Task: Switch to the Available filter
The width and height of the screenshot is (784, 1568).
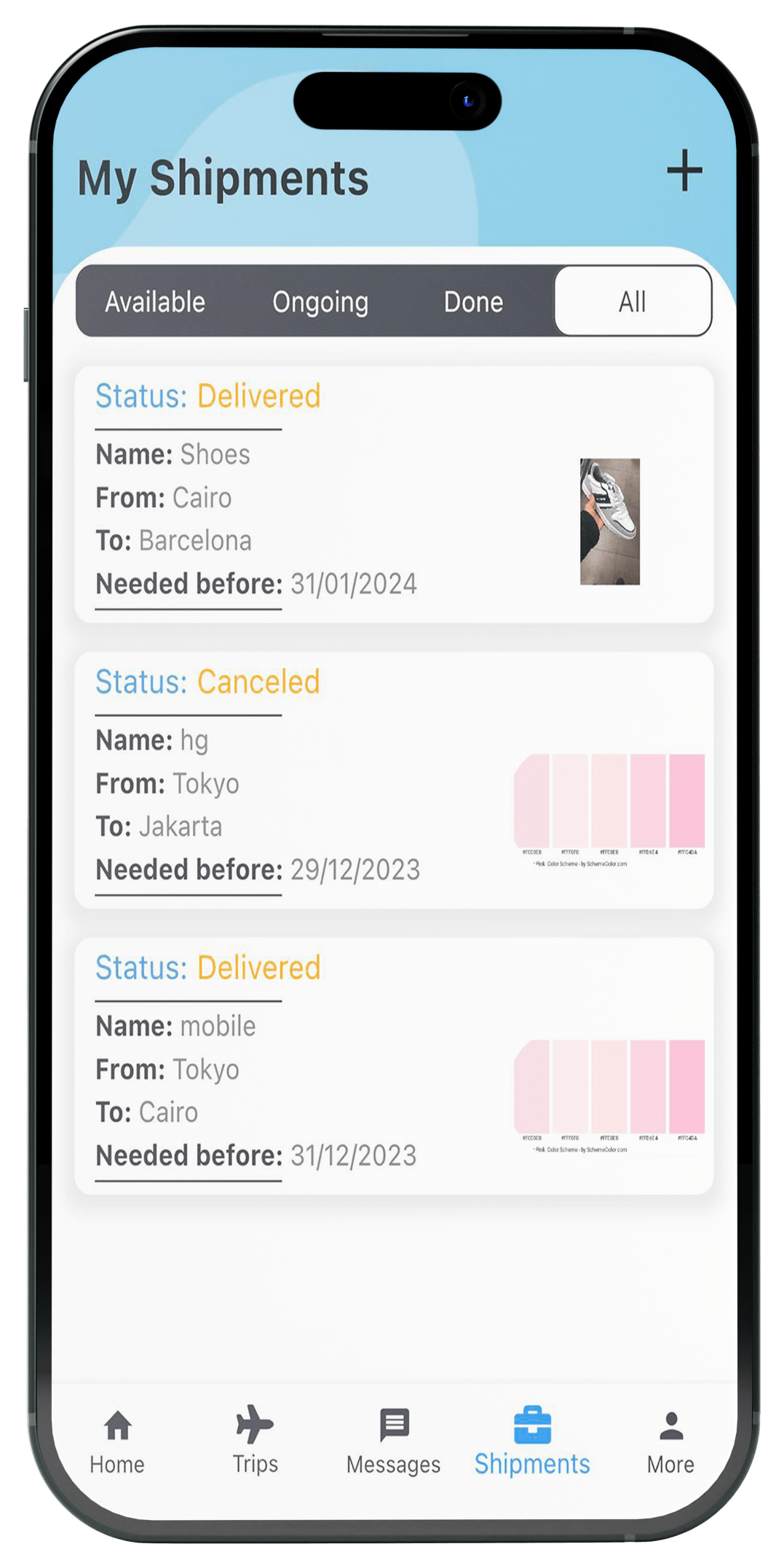Action: [x=155, y=301]
